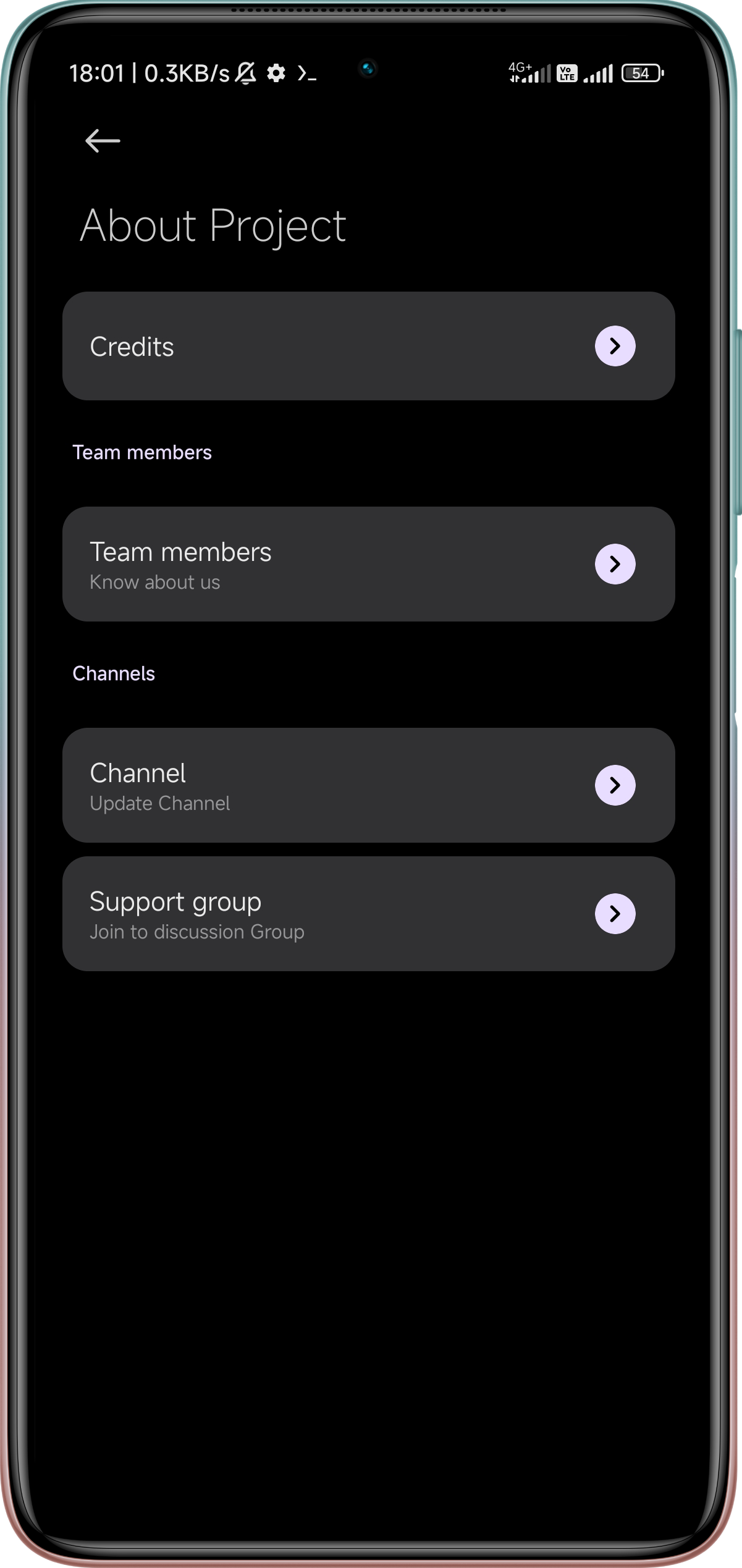Open Team members, Know about us
This screenshot has height=1568, width=742.
(x=368, y=564)
